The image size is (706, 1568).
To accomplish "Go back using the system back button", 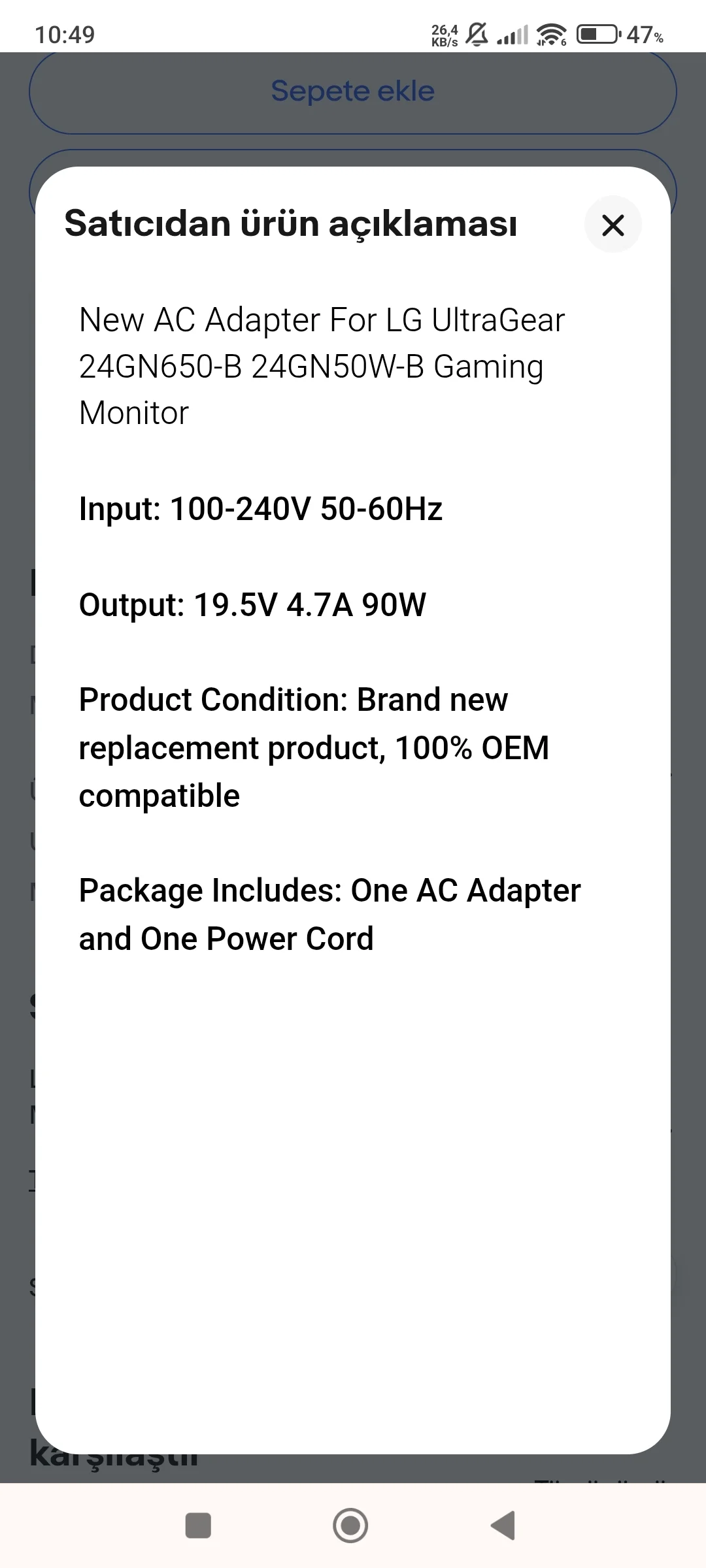I will 503,1526.
